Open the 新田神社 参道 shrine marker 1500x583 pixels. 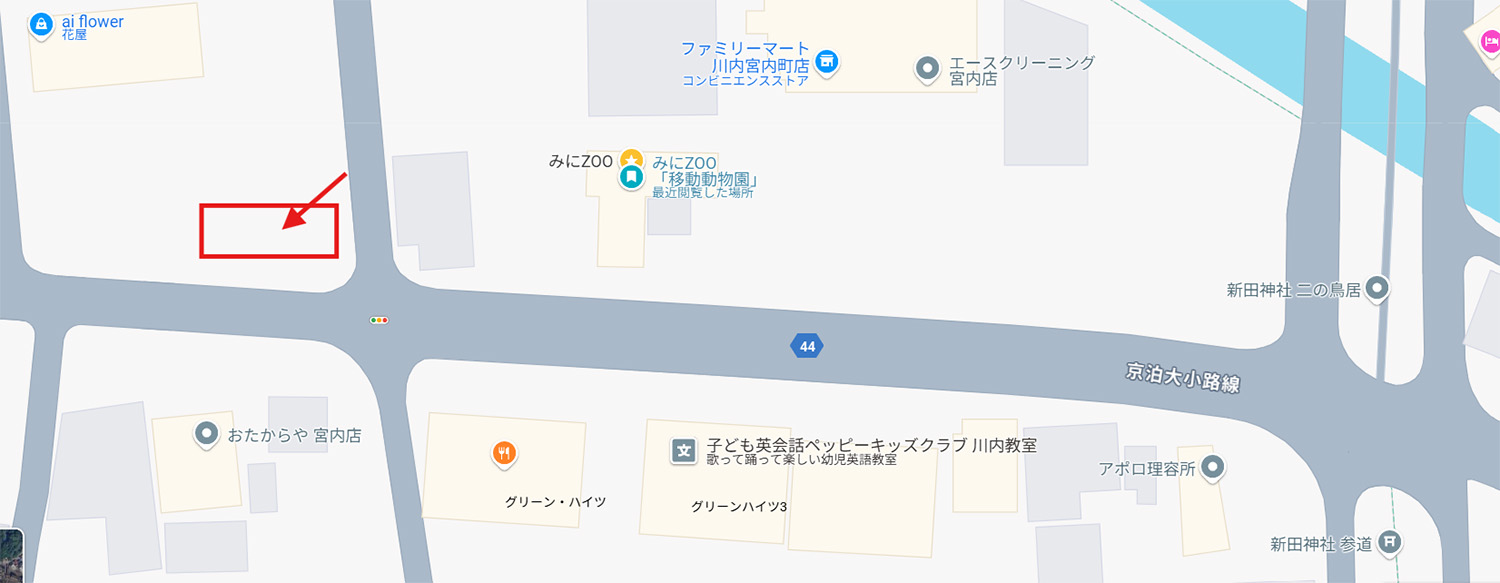pyautogui.click(x=1389, y=541)
